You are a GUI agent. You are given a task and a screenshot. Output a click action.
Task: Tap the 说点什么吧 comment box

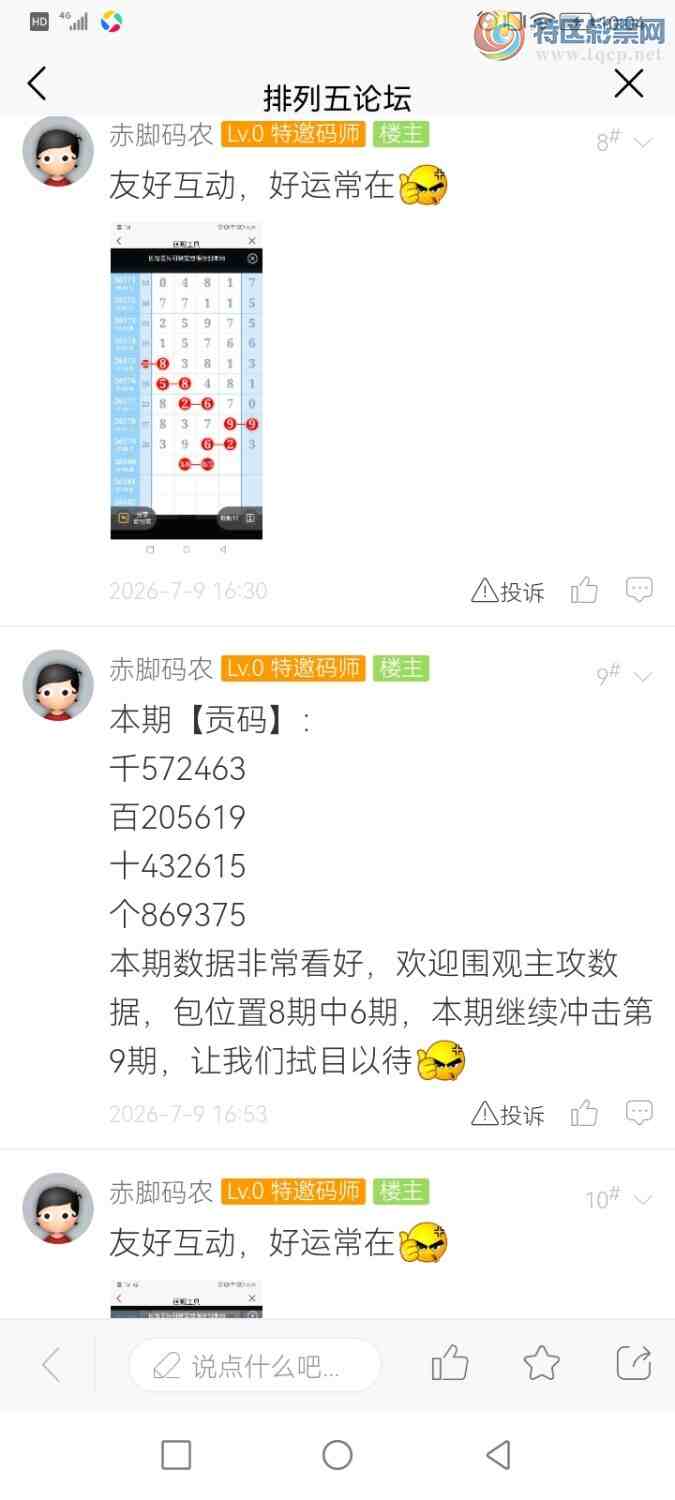[x=255, y=1365]
